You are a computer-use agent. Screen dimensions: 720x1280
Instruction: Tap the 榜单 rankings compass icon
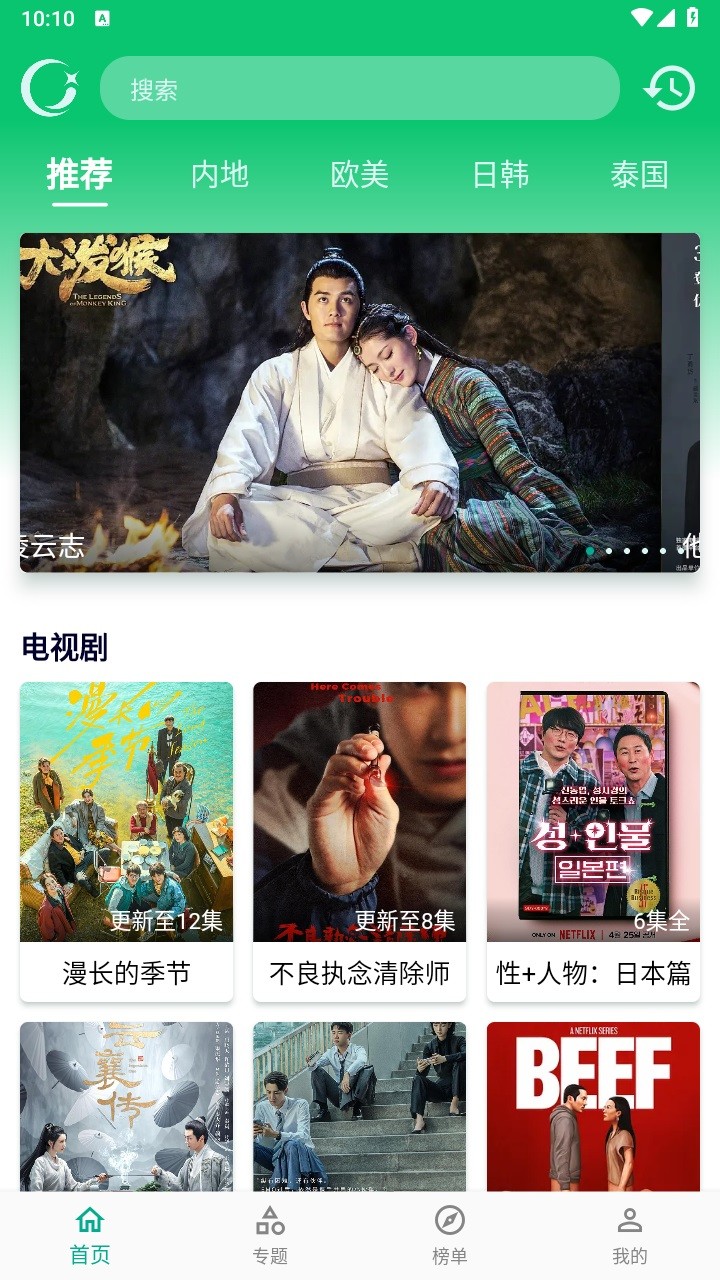450,1221
